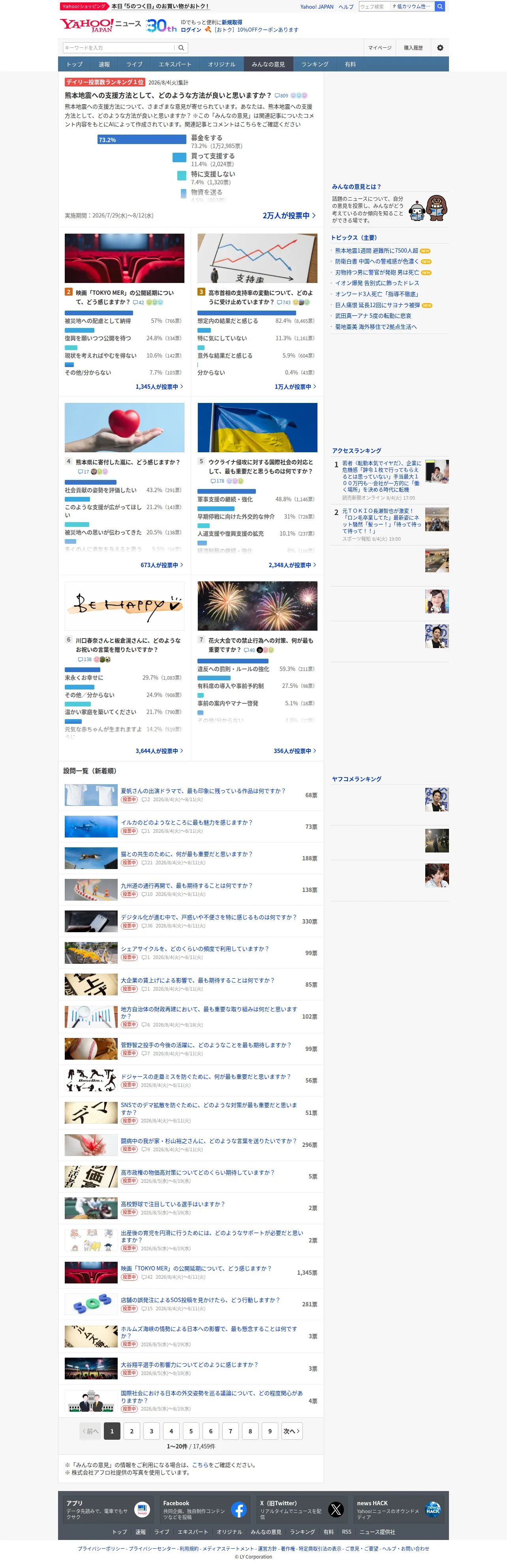This screenshot has width=507, height=1568.
Task: Open the 2万人が投票中 link
Action: point(289,215)
